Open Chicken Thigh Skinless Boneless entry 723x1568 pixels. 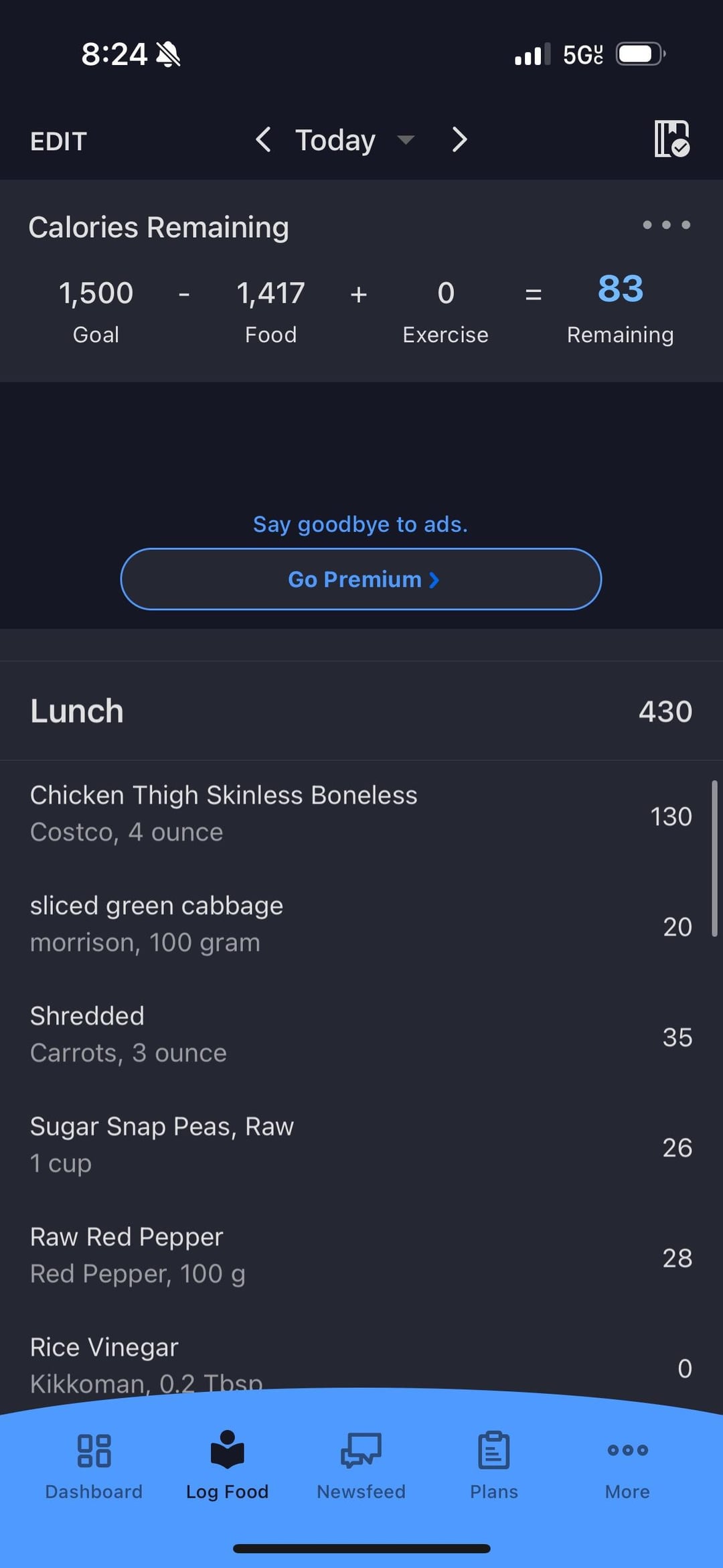click(361, 814)
